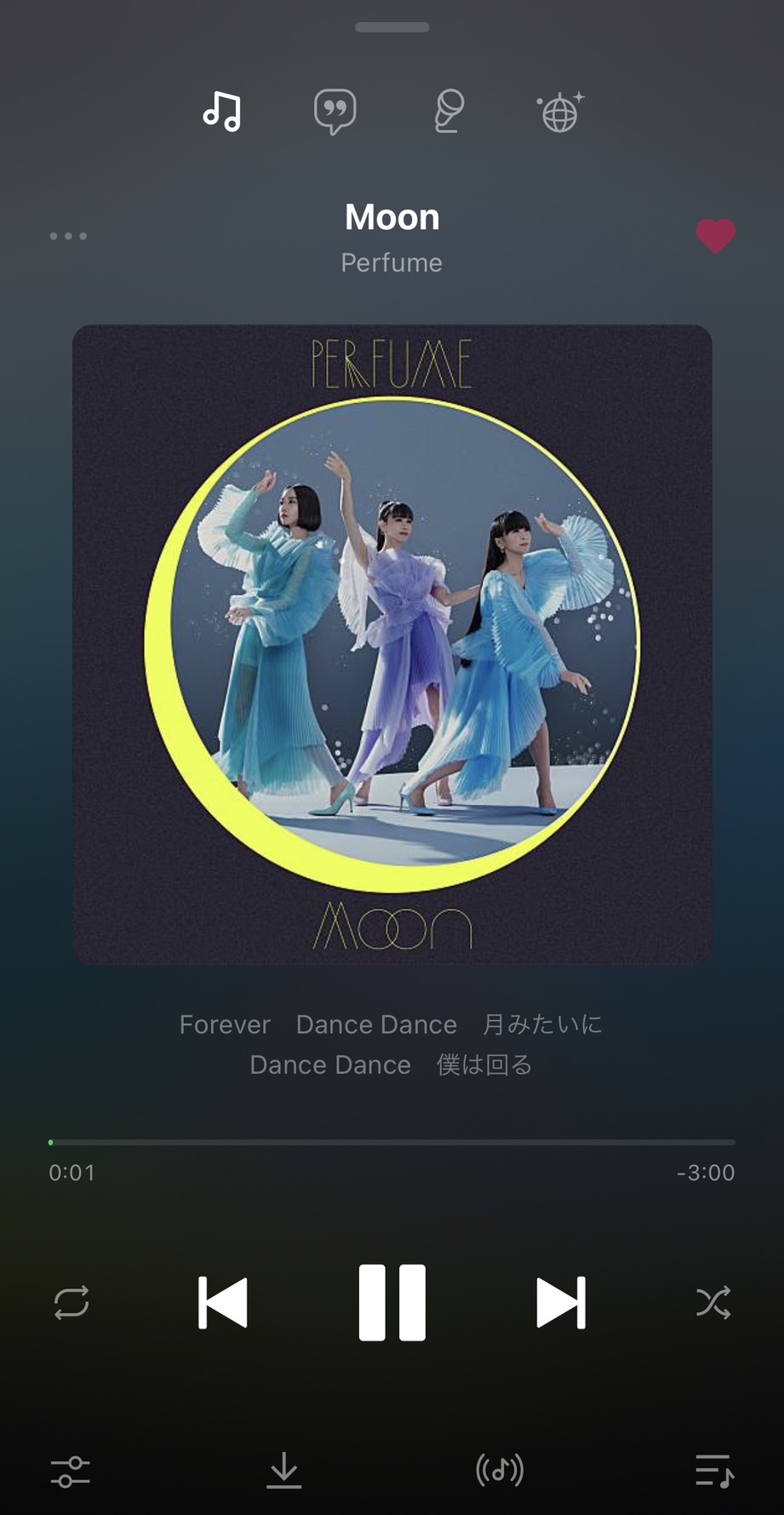The width and height of the screenshot is (784, 1515).
Task: Open the equalizer sliders settings
Action: click(x=70, y=1471)
